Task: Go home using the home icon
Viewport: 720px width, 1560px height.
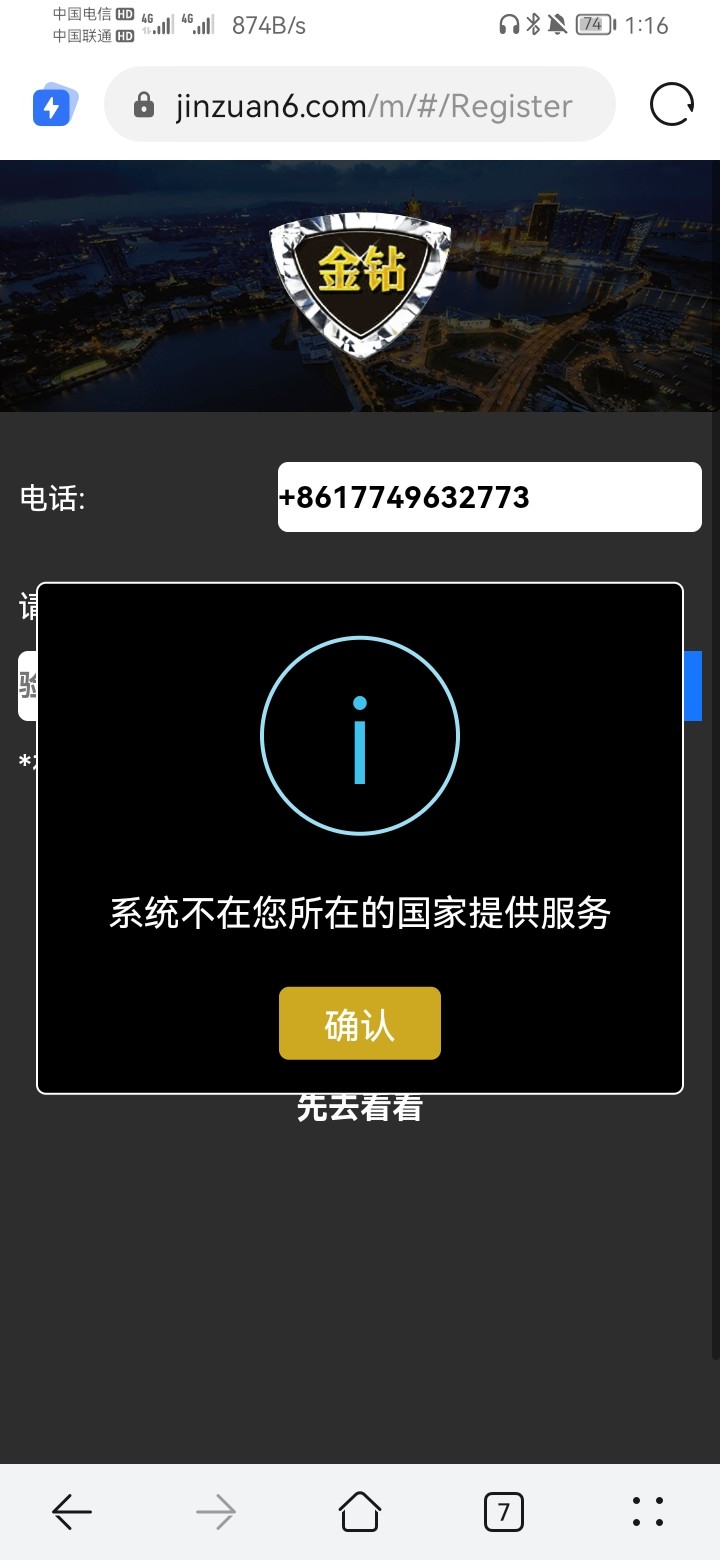Action: [x=360, y=1511]
